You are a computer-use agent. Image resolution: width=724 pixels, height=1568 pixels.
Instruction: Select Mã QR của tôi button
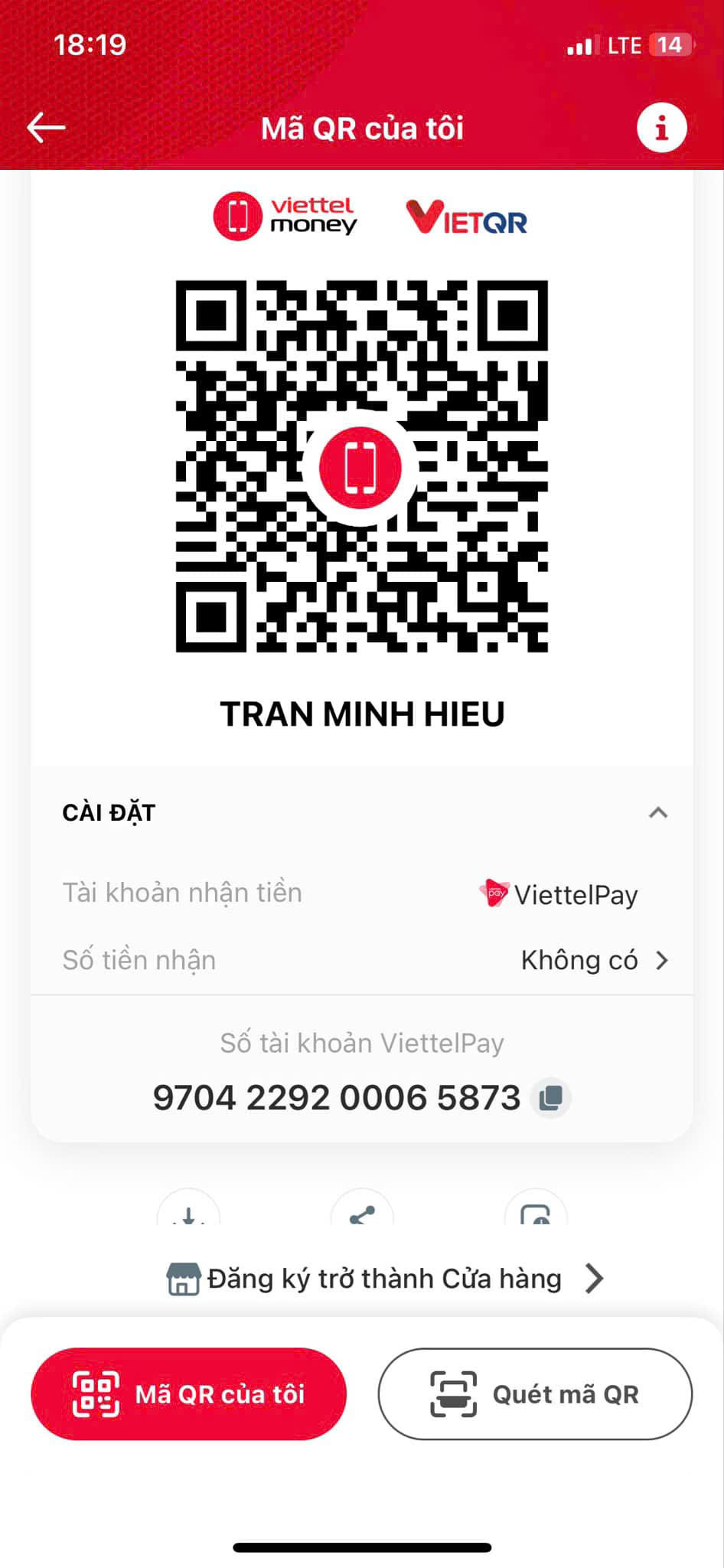click(x=188, y=1393)
